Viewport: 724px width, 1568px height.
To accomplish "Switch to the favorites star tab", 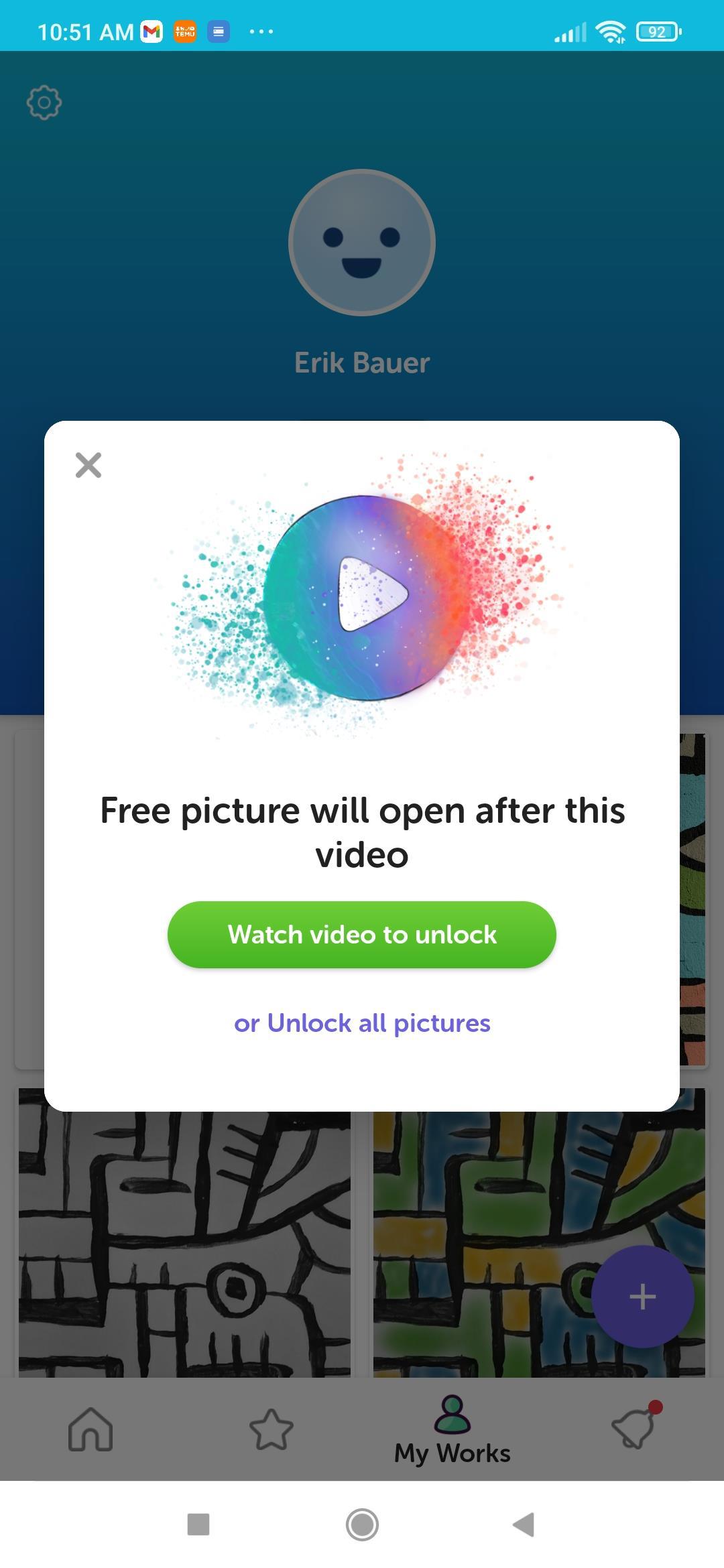I will pos(271,1429).
